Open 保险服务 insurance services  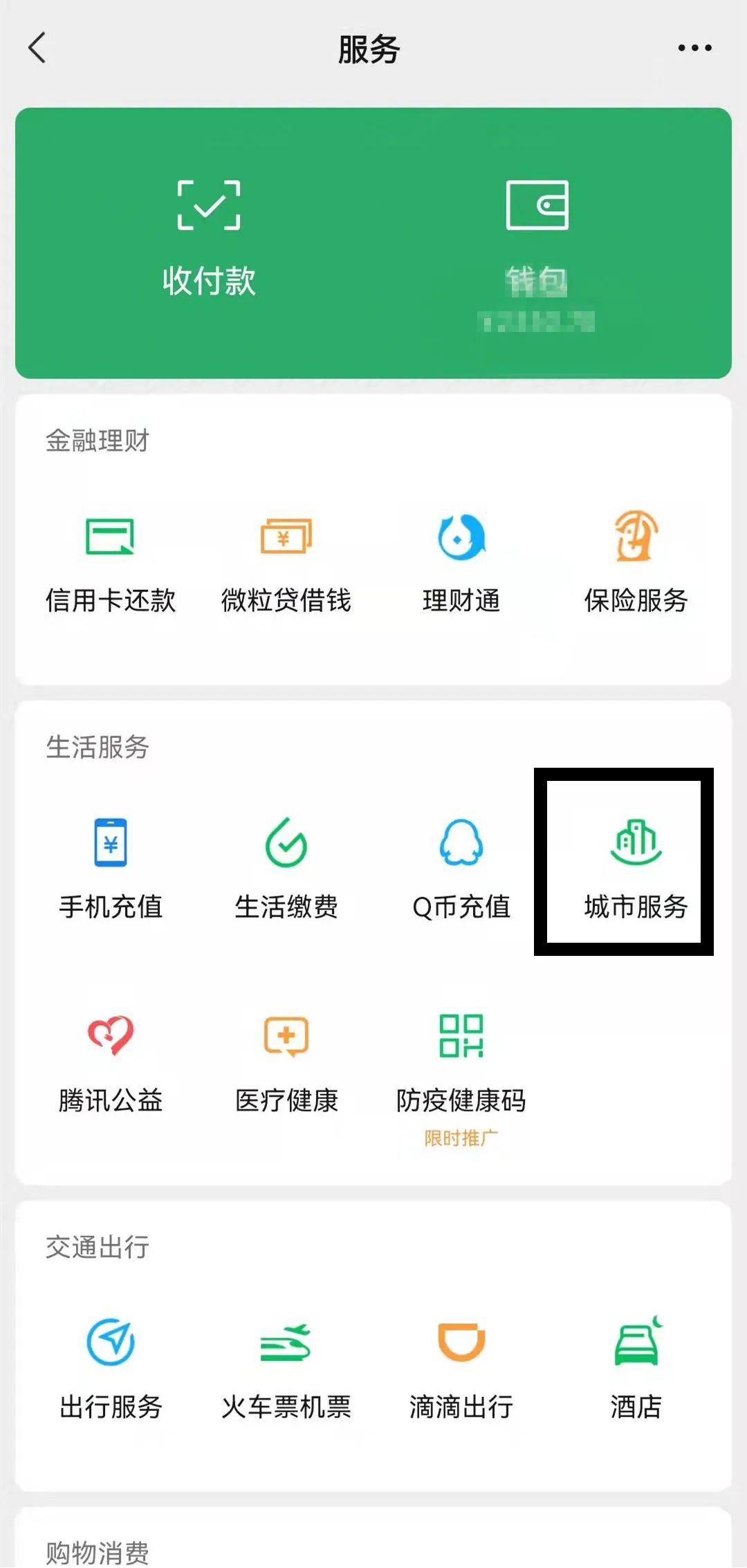636,565
